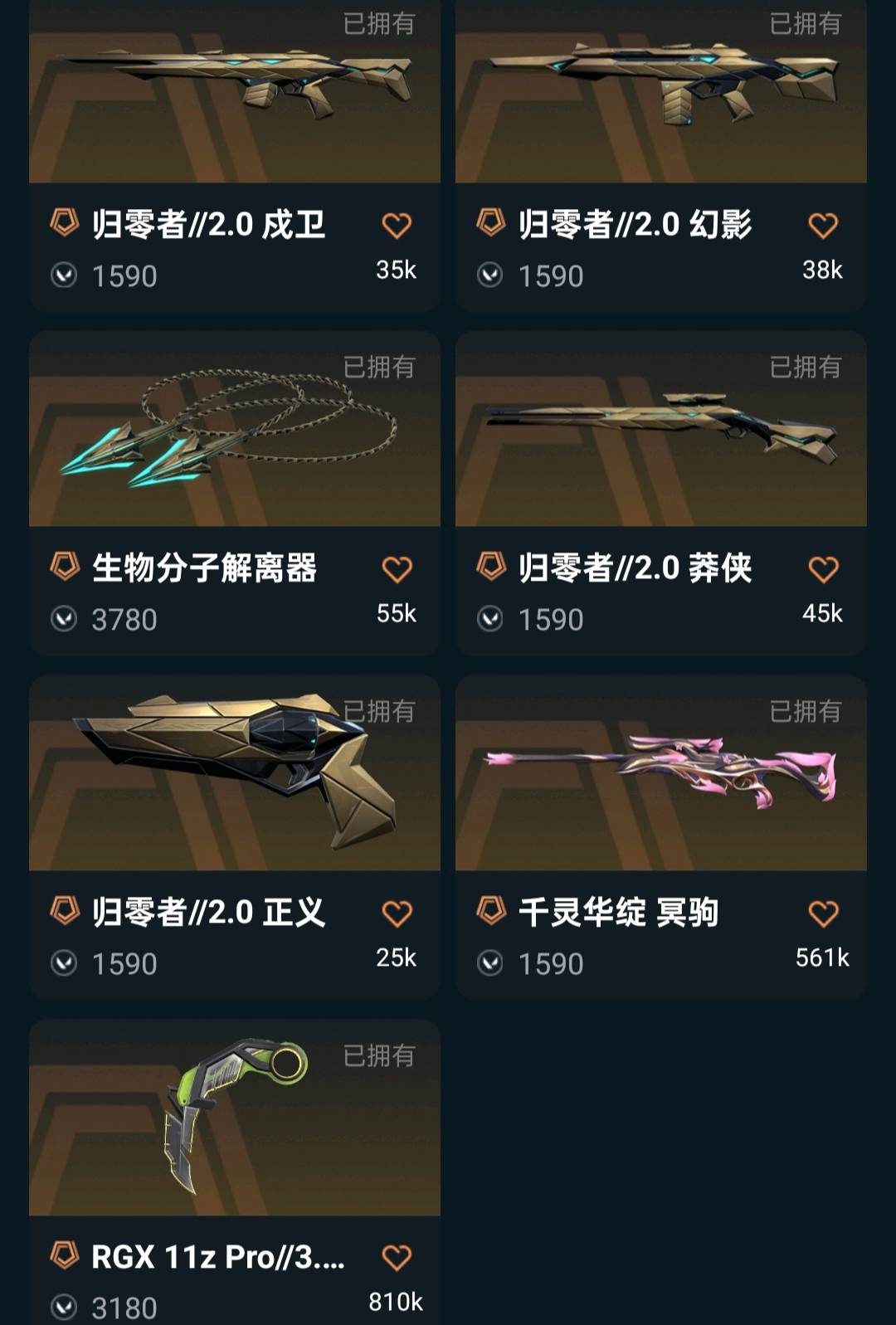The width and height of the screenshot is (896, 1325).
Task: Like the RGX 11z Pro skin
Action: pyautogui.click(x=397, y=1259)
